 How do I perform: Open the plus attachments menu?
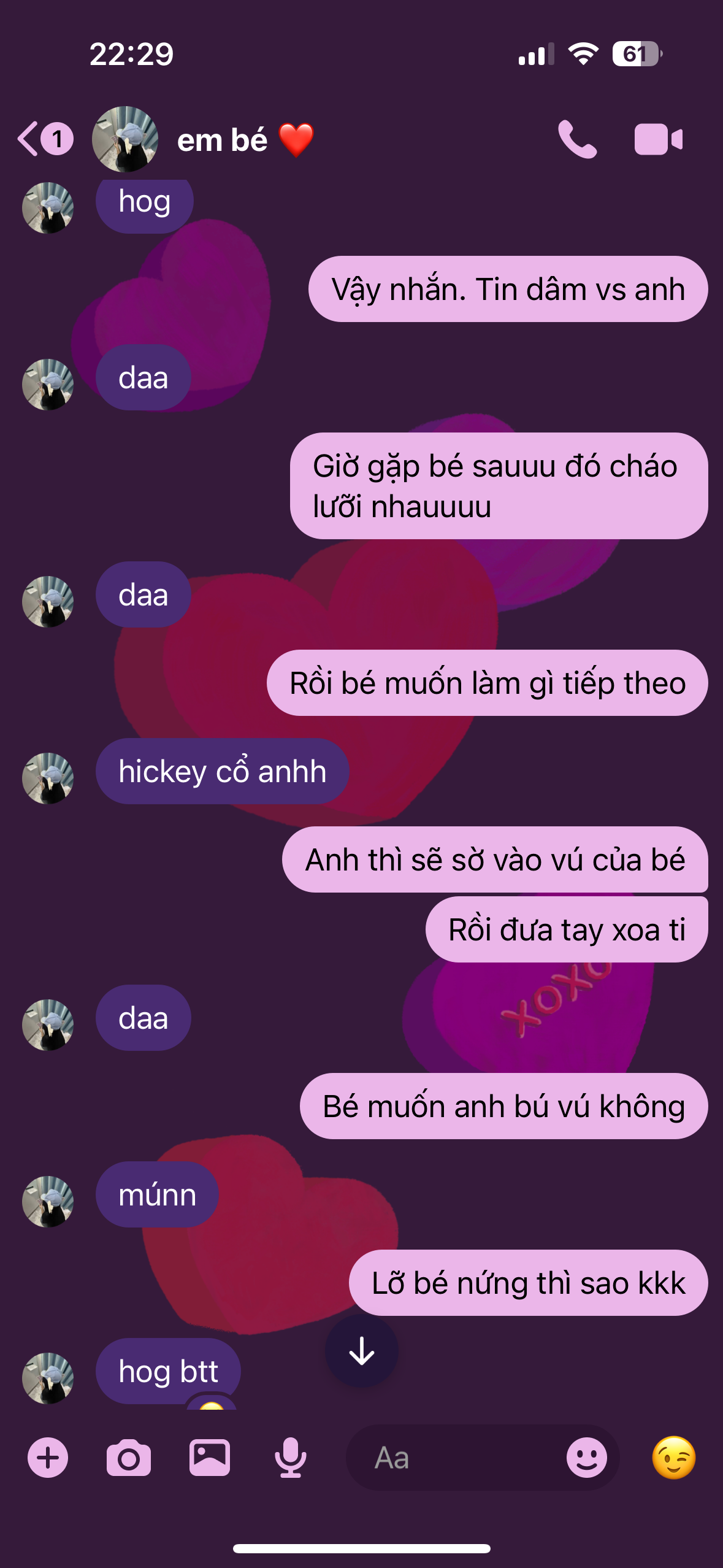(48, 1458)
